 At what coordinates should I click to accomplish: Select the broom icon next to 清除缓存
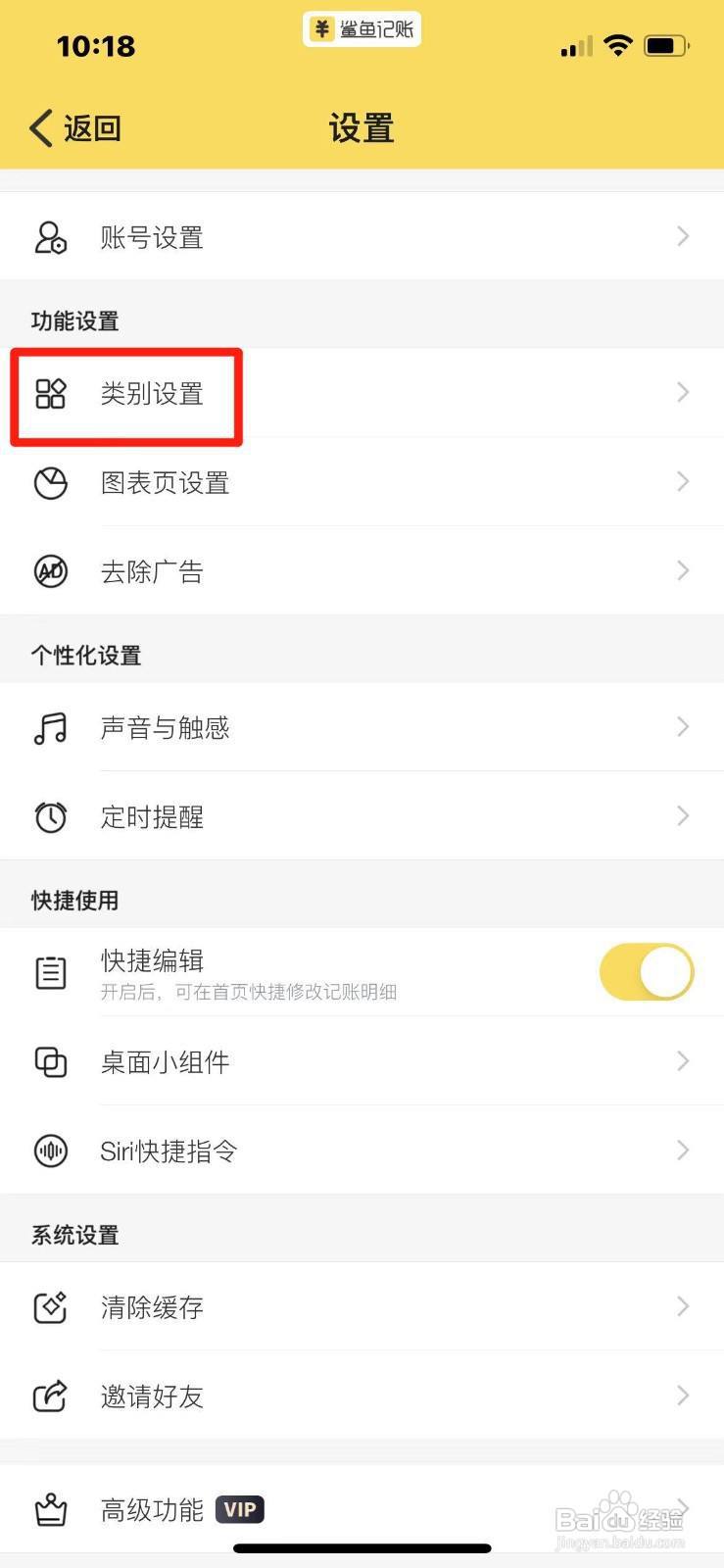point(51,1307)
